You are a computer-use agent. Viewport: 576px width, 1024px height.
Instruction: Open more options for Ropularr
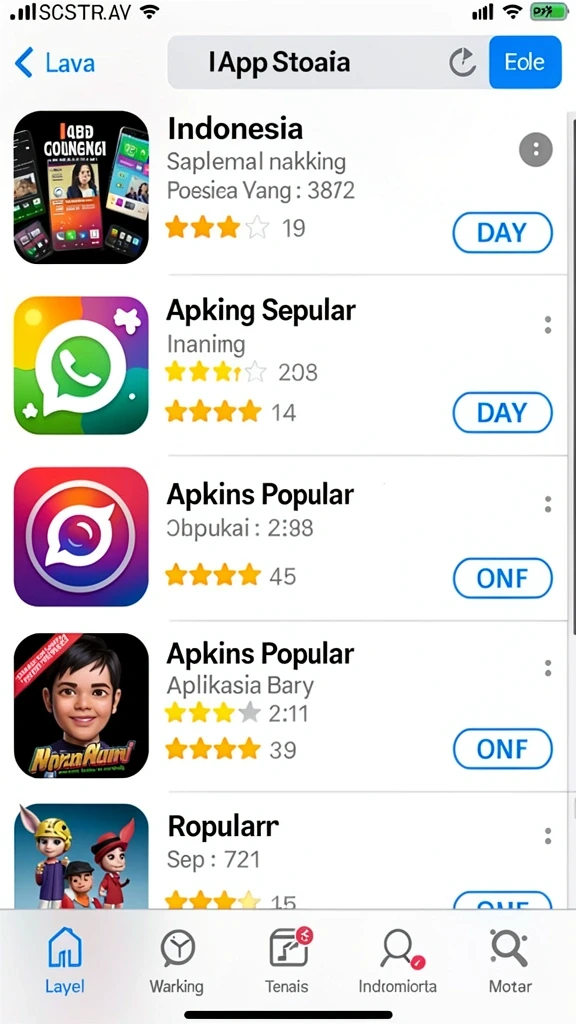(547, 836)
